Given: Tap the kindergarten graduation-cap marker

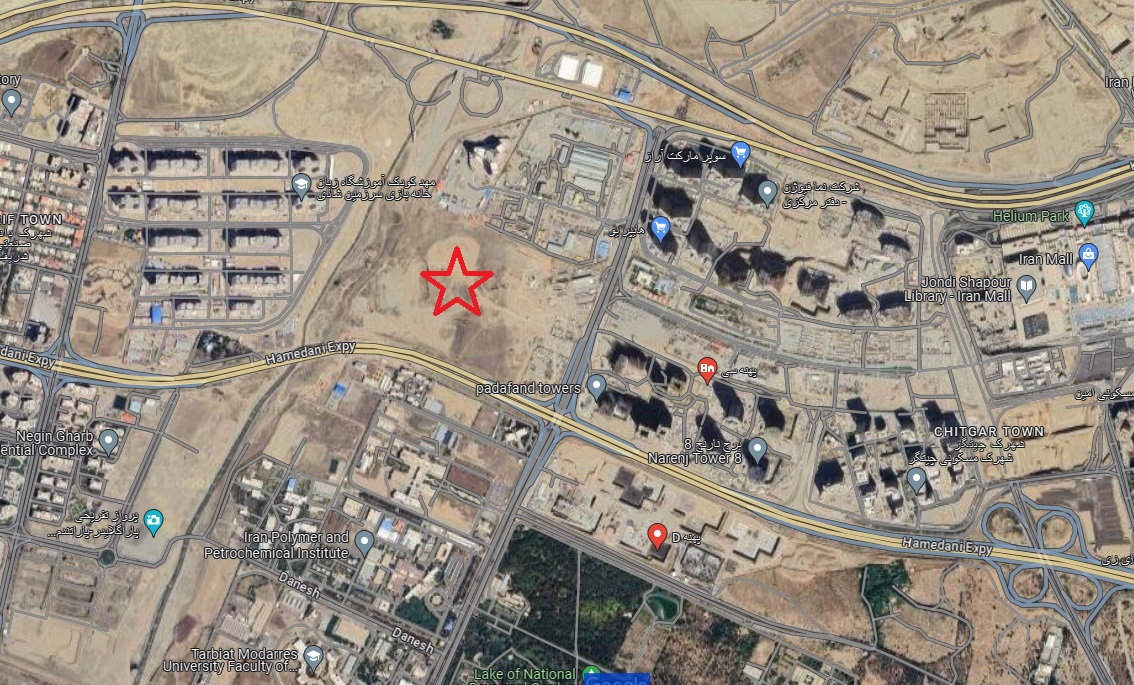Looking at the screenshot, I should (x=300, y=183).
